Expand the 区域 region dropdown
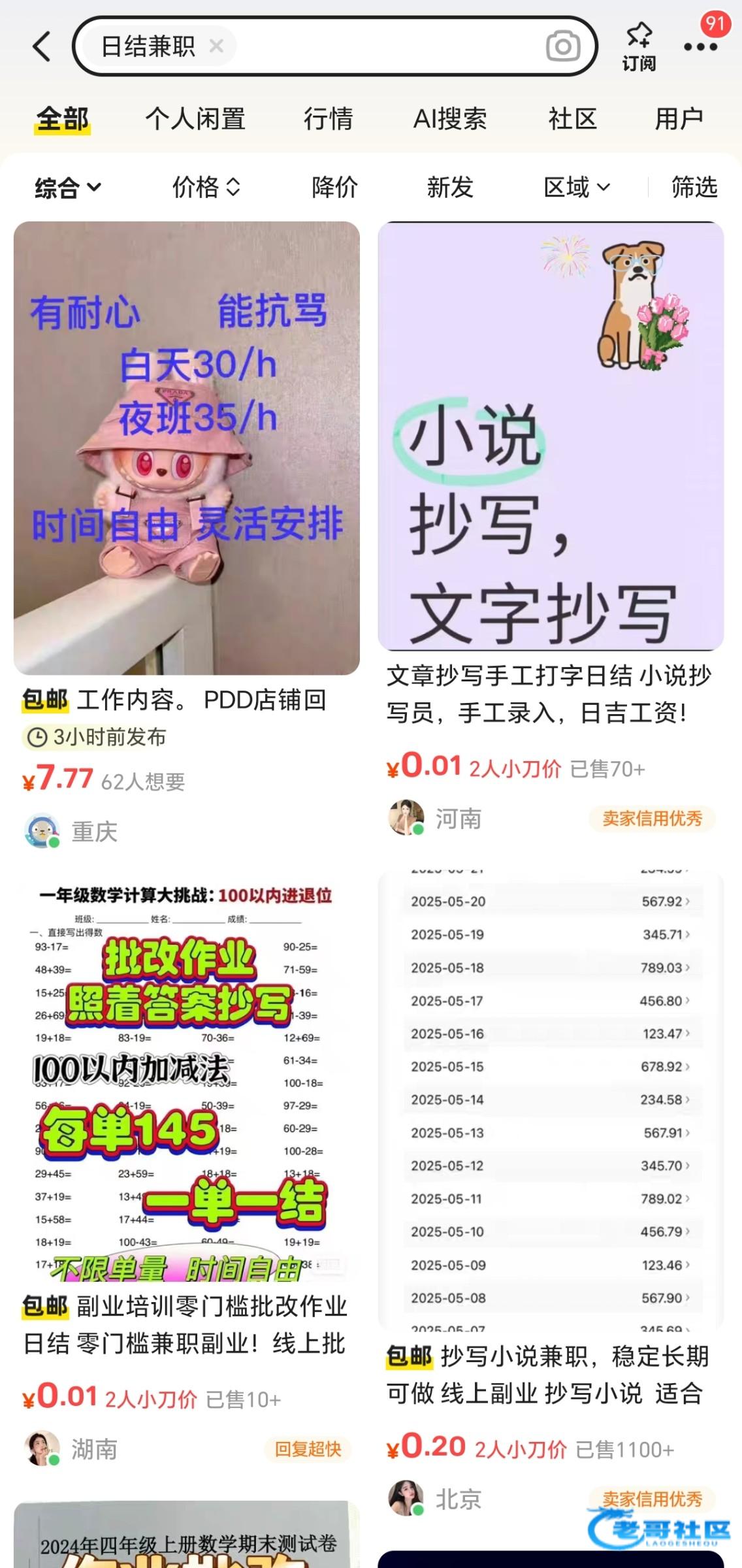The image size is (742, 1568). [x=576, y=188]
